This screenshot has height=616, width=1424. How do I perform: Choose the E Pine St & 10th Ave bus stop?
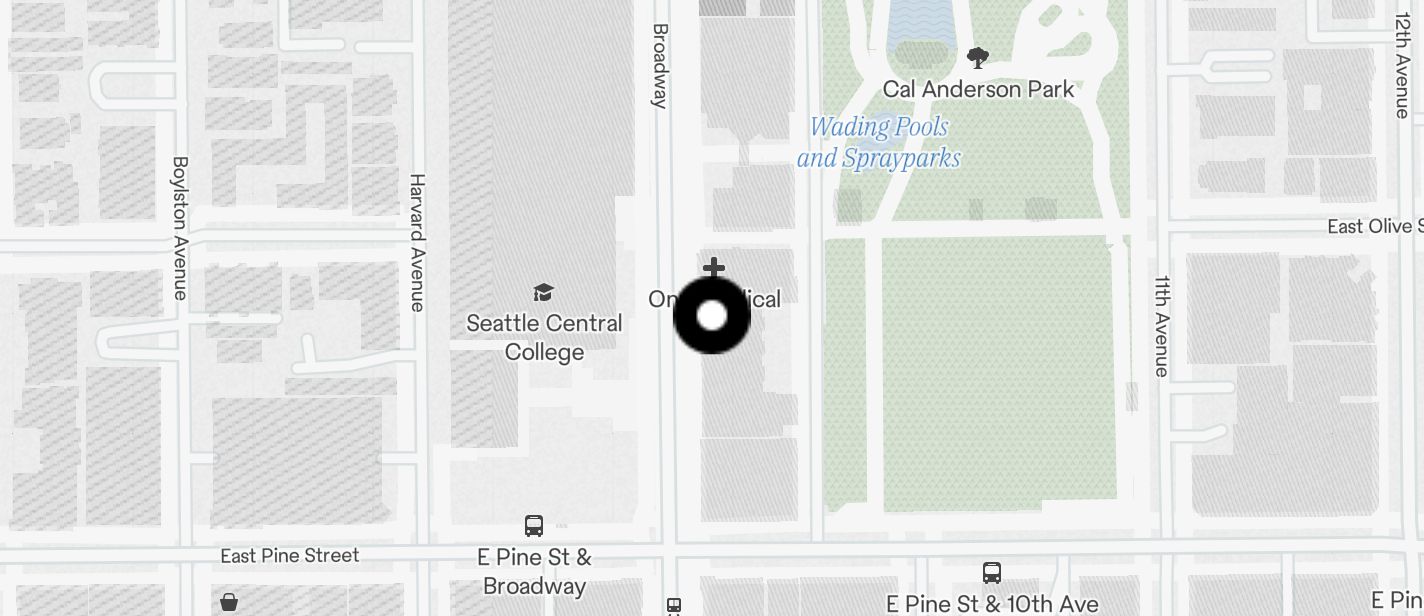pyautogui.click(x=991, y=573)
